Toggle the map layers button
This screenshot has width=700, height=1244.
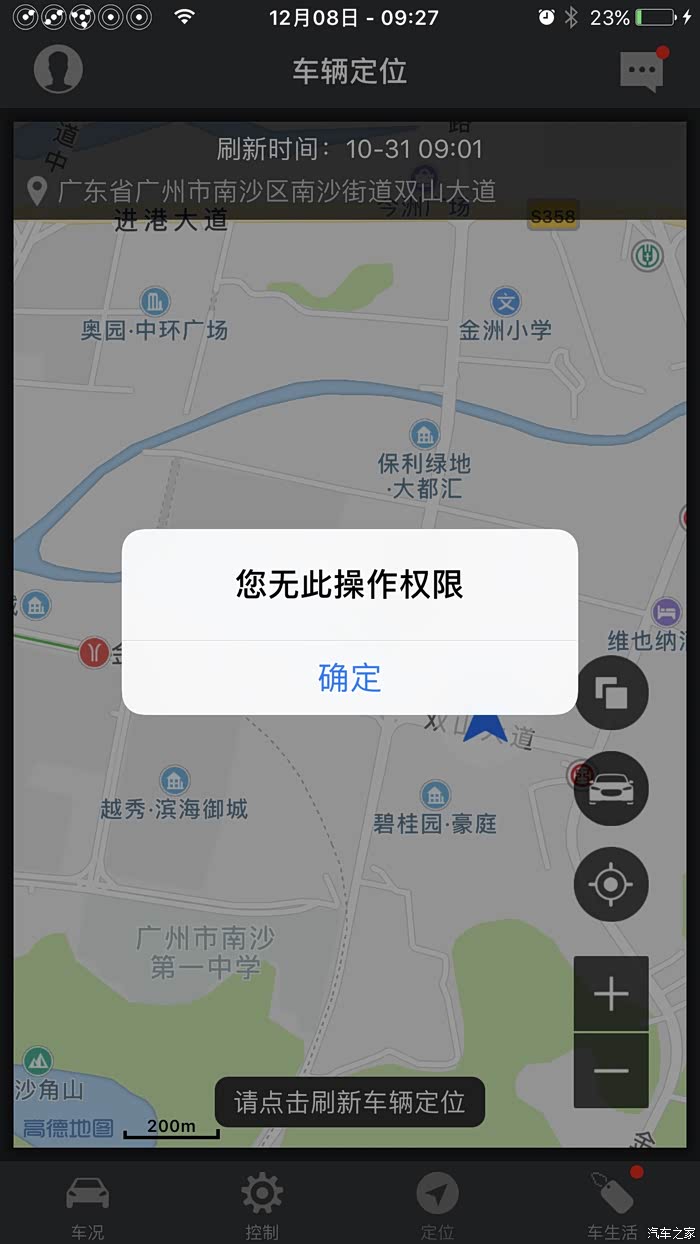611,693
